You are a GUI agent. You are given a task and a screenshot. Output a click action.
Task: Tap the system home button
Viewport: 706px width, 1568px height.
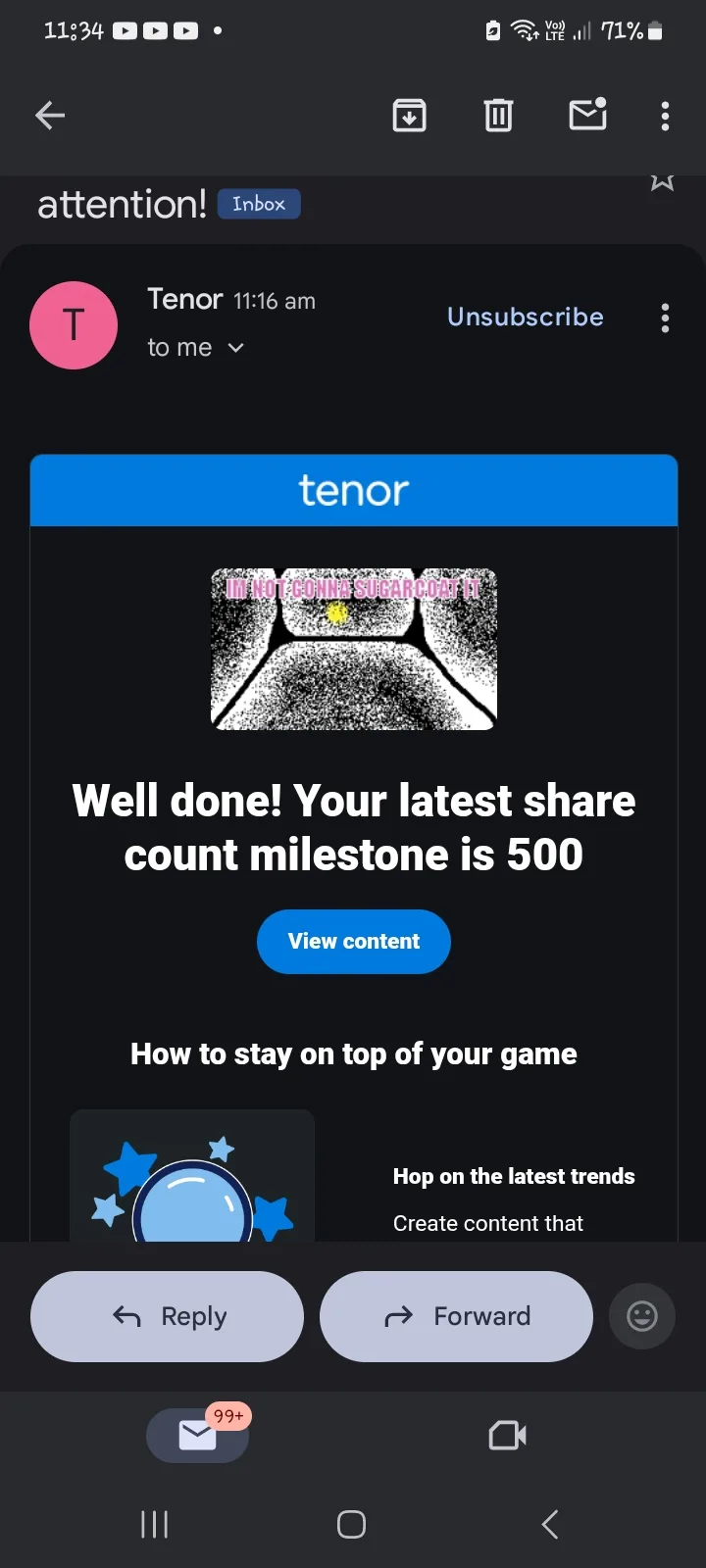click(x=351, y=1524)
